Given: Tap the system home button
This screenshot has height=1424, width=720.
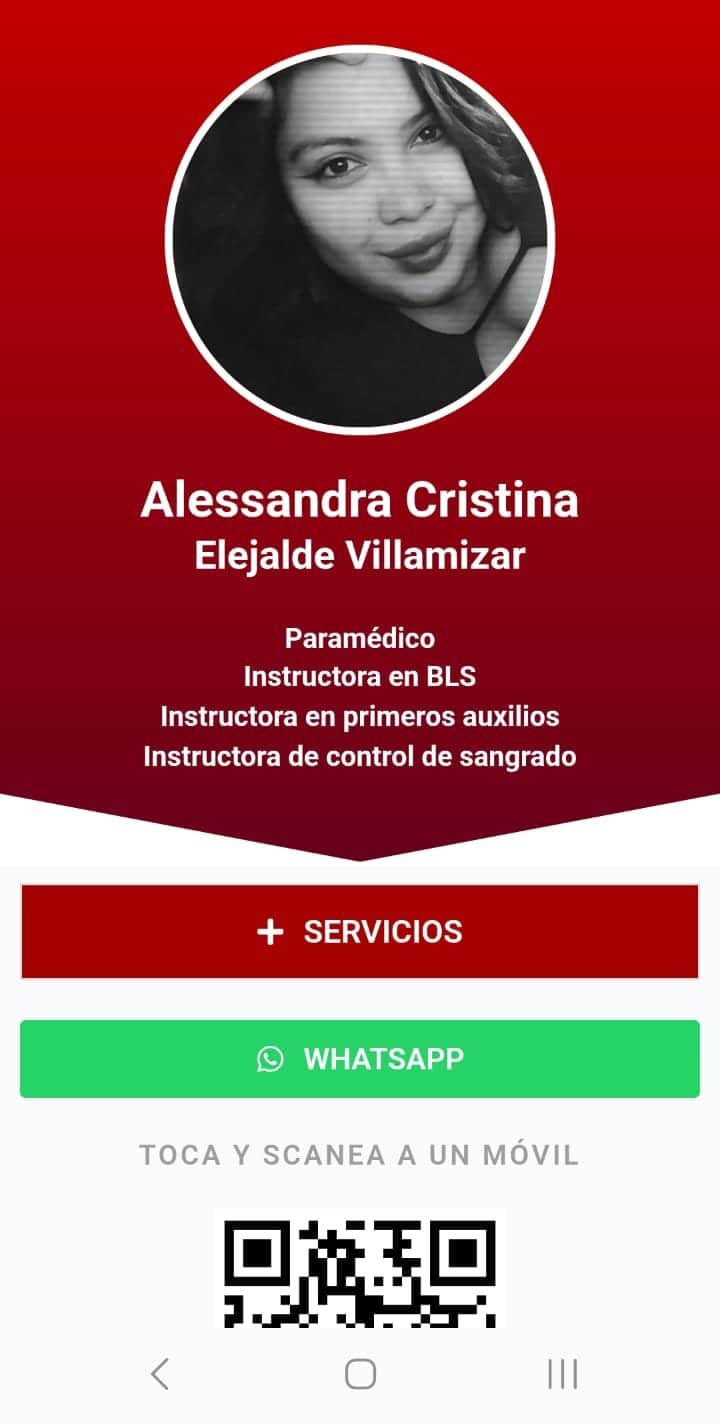Looking at the screenshot, I should [360, 1374].
